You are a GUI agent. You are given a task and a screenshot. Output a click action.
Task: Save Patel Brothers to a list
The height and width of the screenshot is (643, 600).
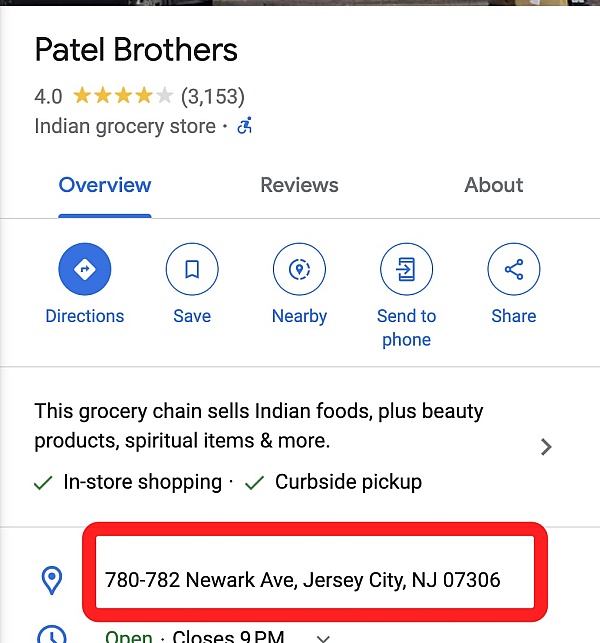[x=192, y=269]
